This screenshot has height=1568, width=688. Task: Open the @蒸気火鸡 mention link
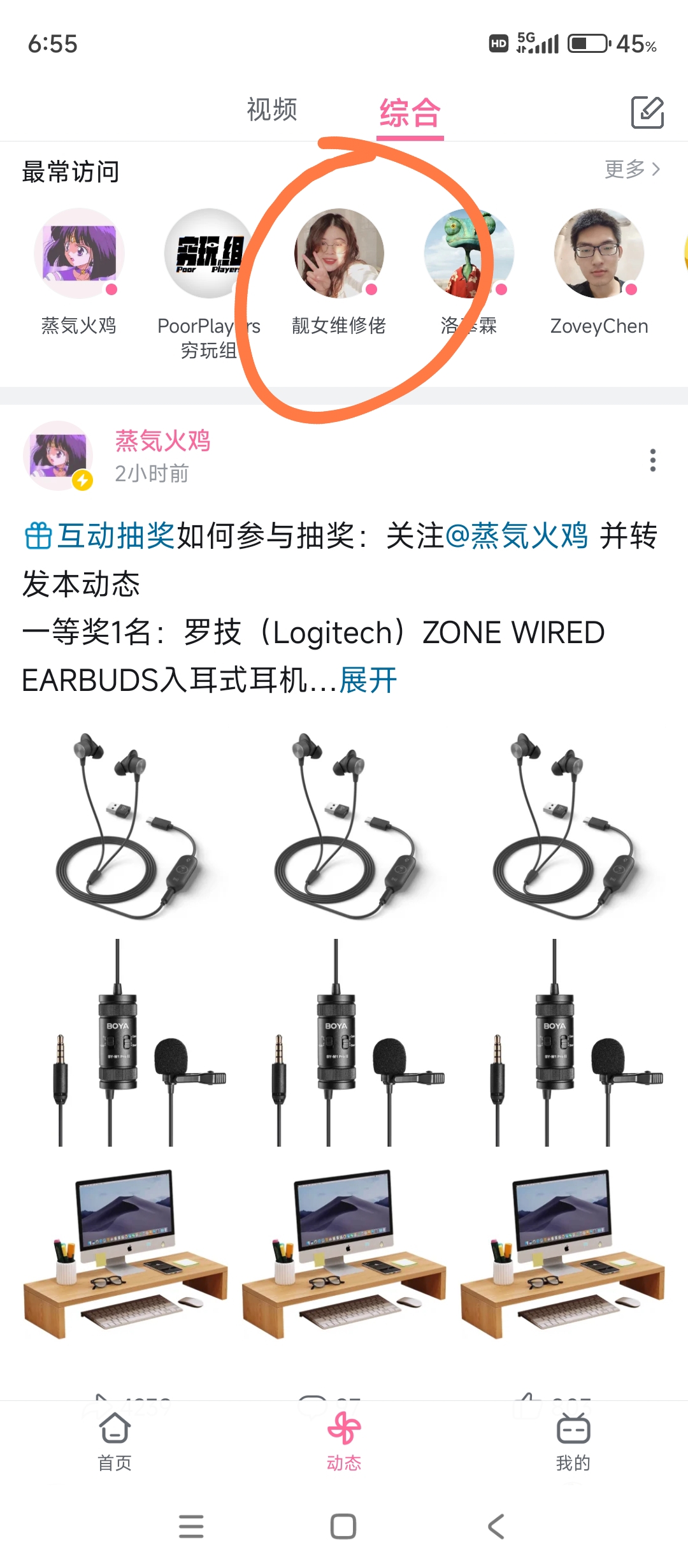pos(516,535)
